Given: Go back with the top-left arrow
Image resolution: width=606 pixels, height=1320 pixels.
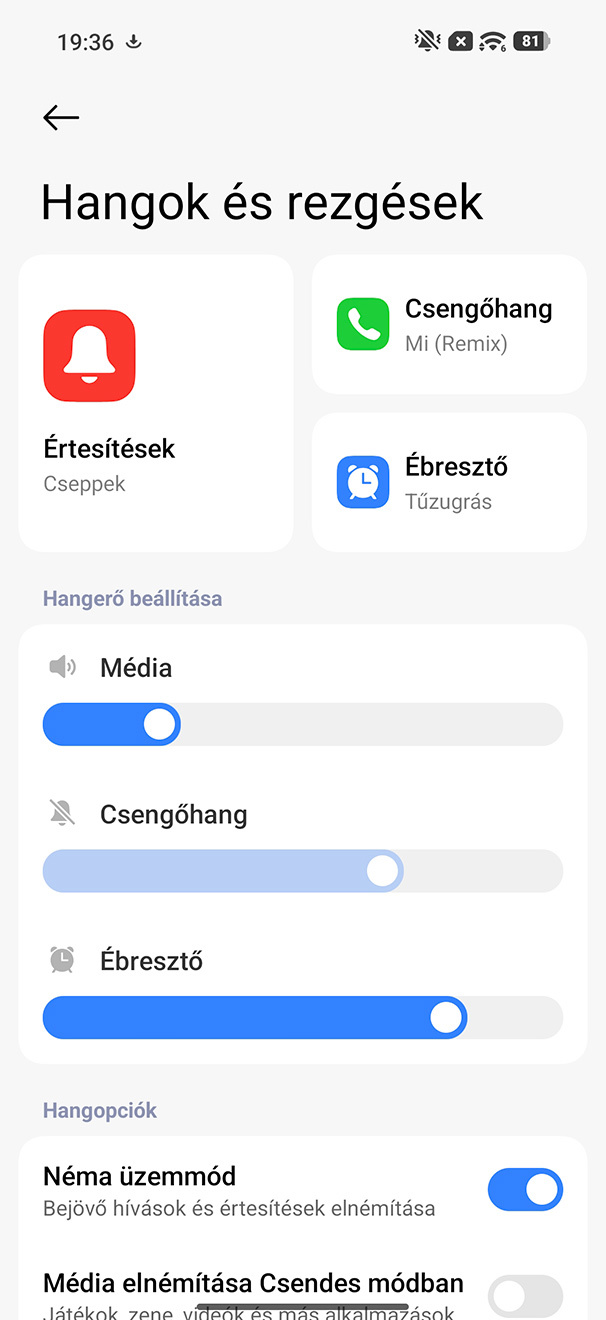Looking at the screenshot, I should (x=61, y=118).
